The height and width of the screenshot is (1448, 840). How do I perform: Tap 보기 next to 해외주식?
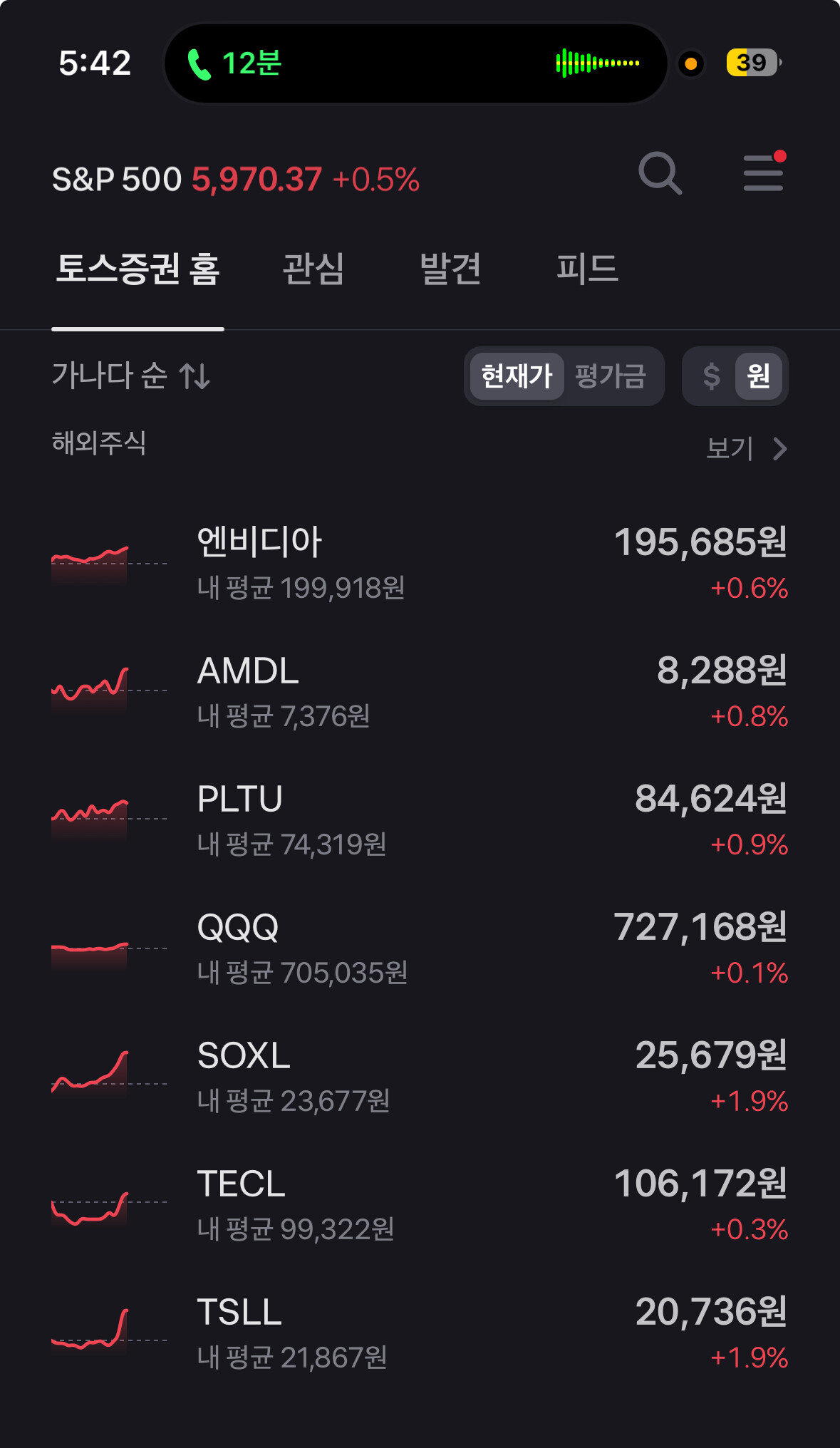(745, 449)
